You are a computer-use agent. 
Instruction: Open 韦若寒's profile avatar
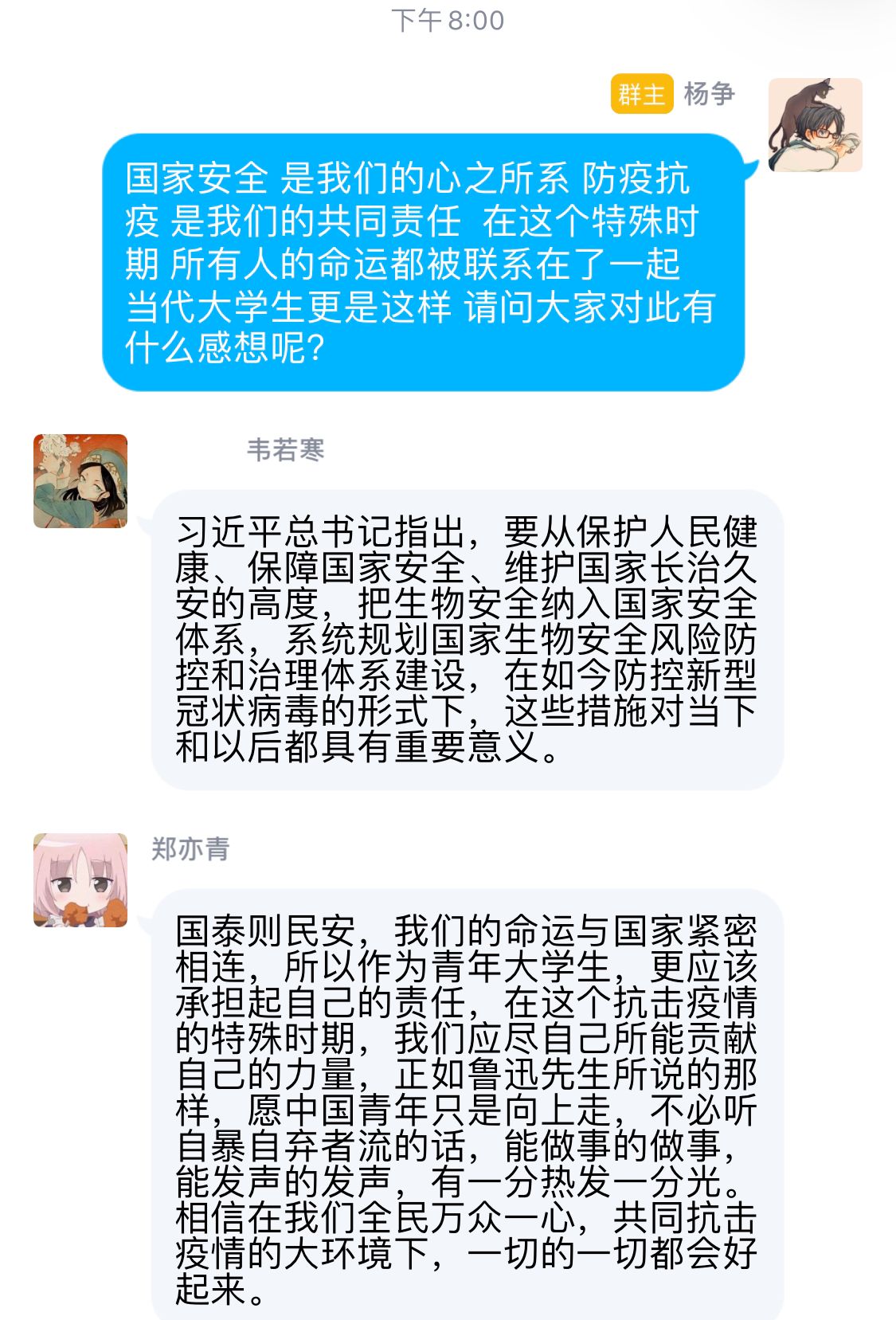pyautogui.click(x=80, y=481)
